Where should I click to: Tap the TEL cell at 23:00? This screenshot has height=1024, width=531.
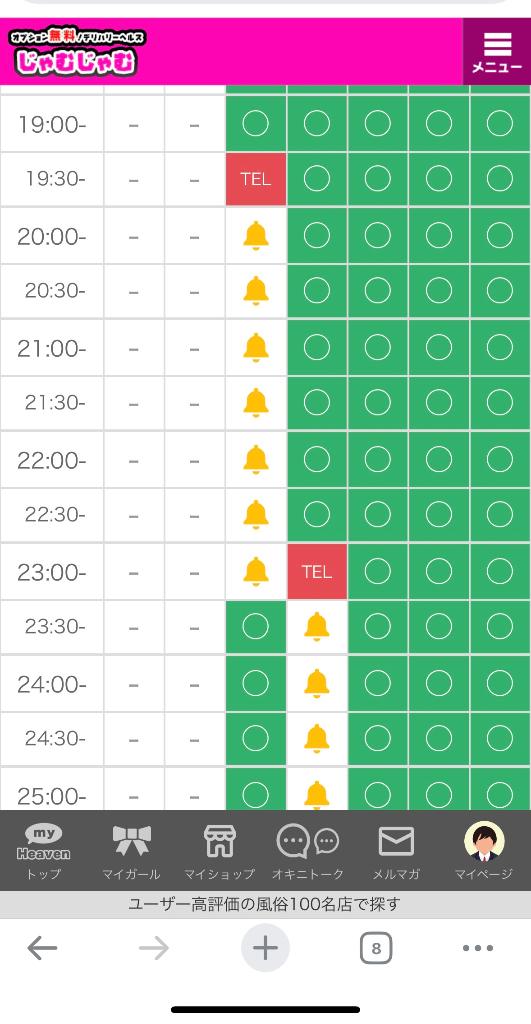(317, 571)
